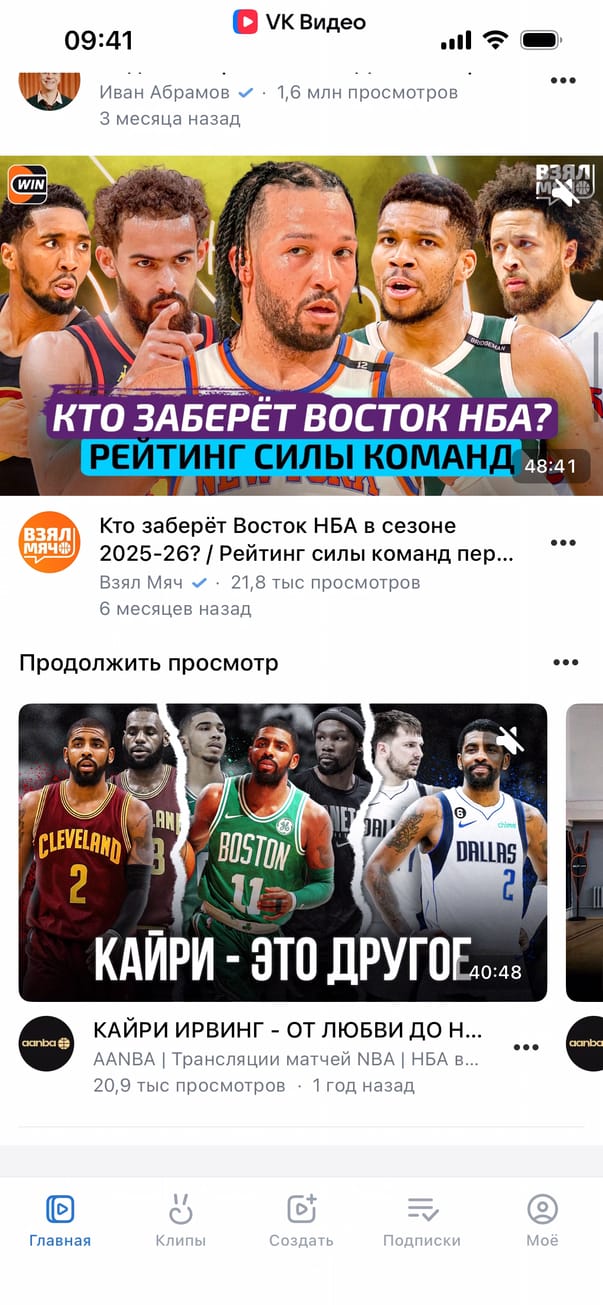603x1305 pixels.
Task: Play the Кто заберёт Восток НБА video
Action: (x=301, y=325)
